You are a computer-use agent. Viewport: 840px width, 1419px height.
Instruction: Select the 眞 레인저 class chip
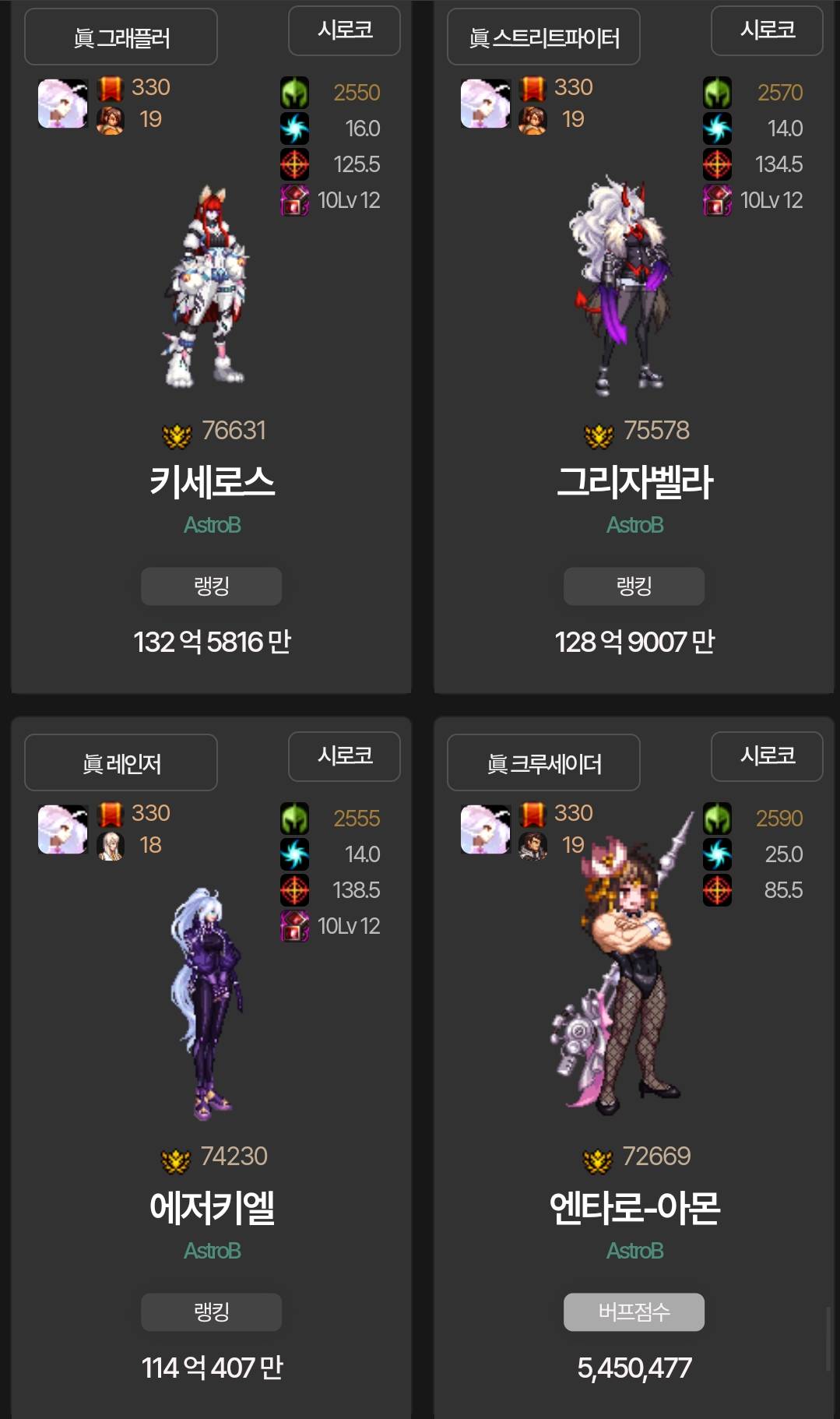(x=121, y=763)
